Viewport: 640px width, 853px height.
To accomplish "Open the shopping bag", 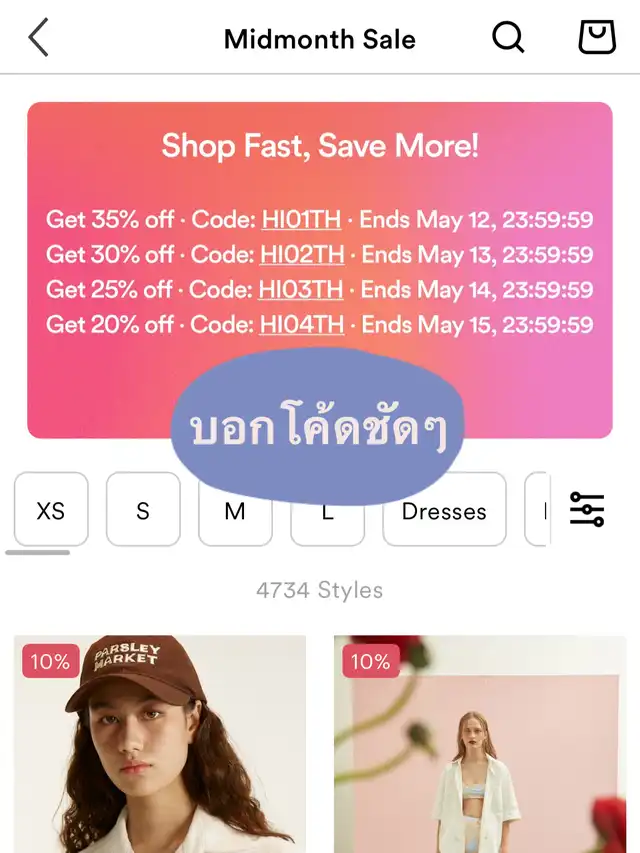I will (597, 38).
